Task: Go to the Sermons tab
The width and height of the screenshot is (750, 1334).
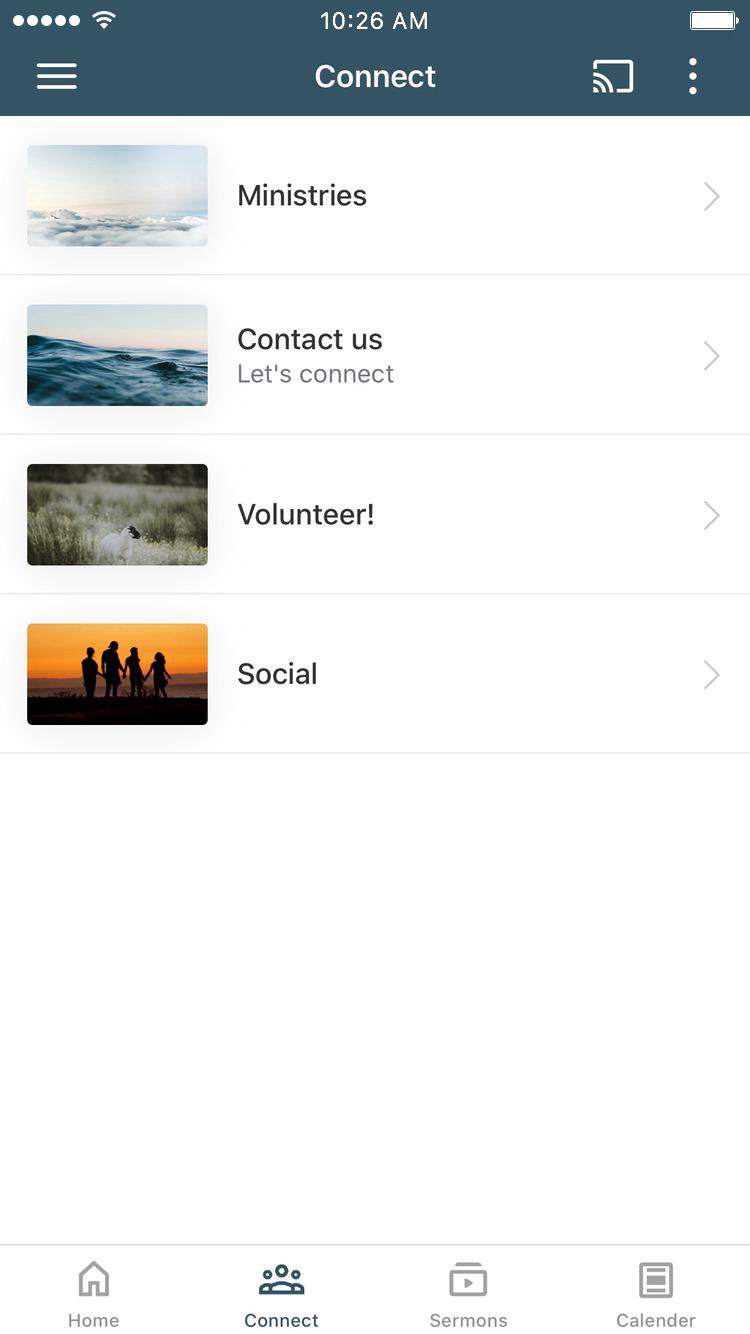Action: coord(468,1294)
